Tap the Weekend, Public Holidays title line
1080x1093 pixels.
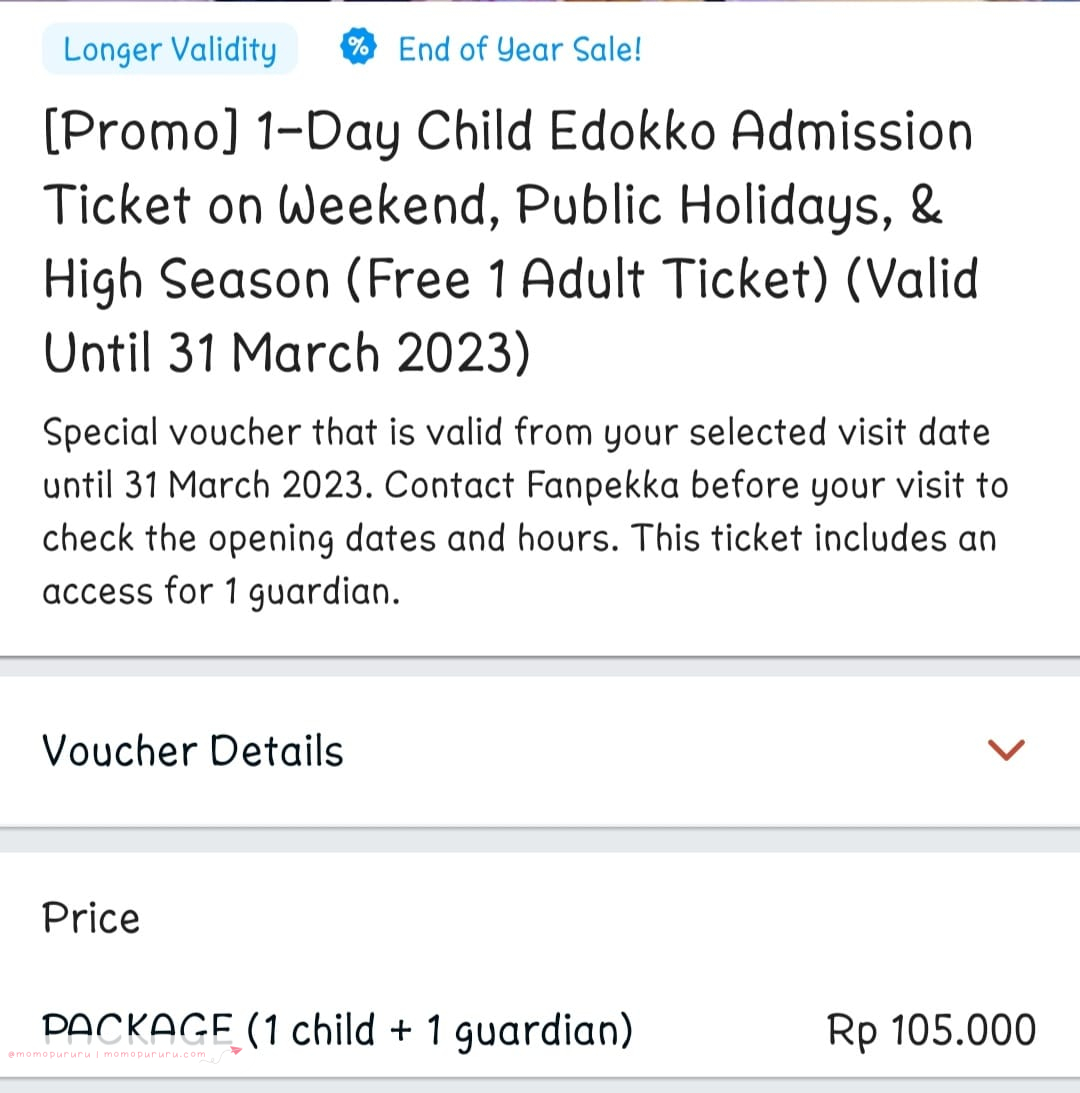490,204
